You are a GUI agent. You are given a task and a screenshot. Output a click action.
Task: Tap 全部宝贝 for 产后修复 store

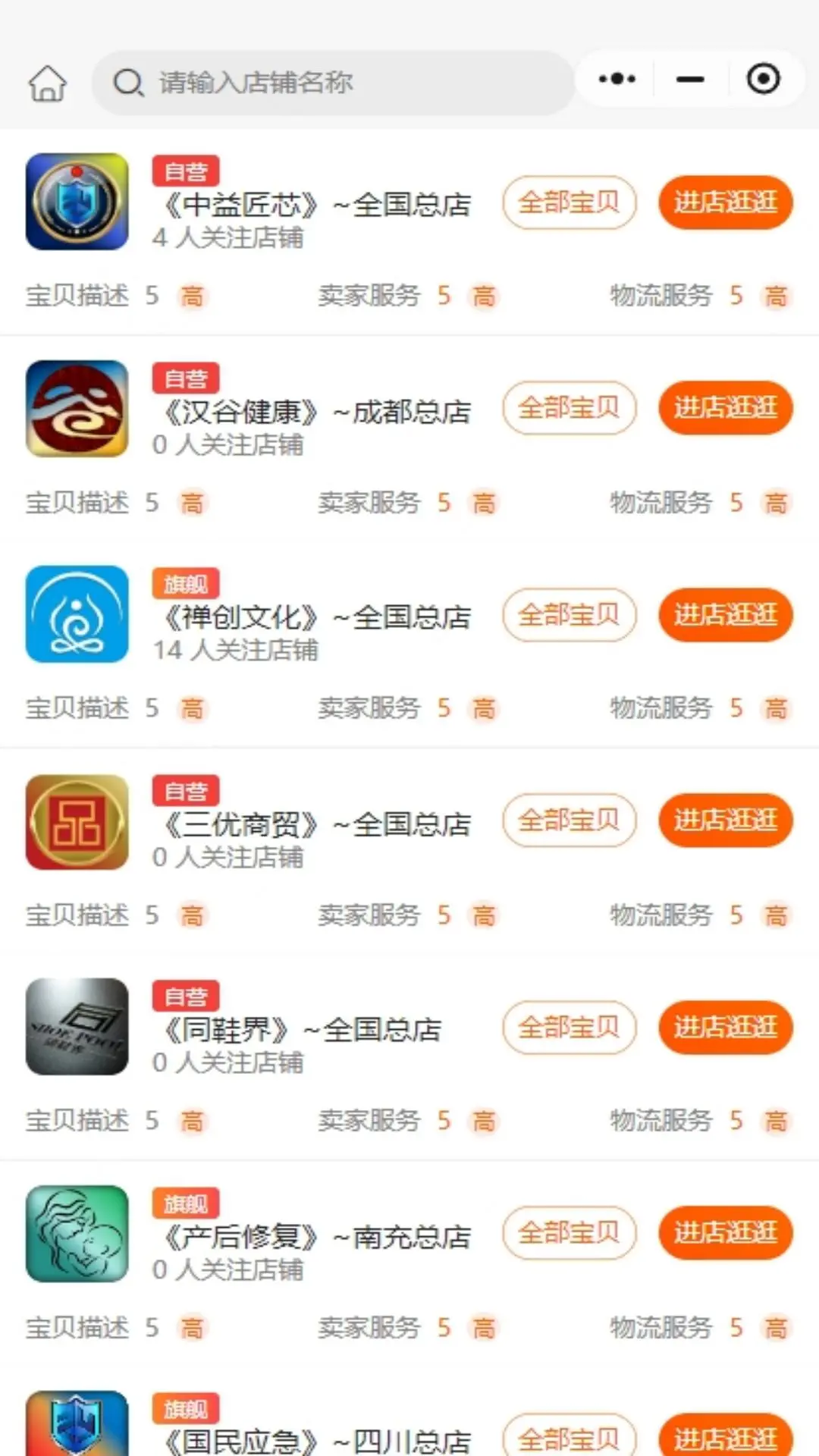(570, 1234)
